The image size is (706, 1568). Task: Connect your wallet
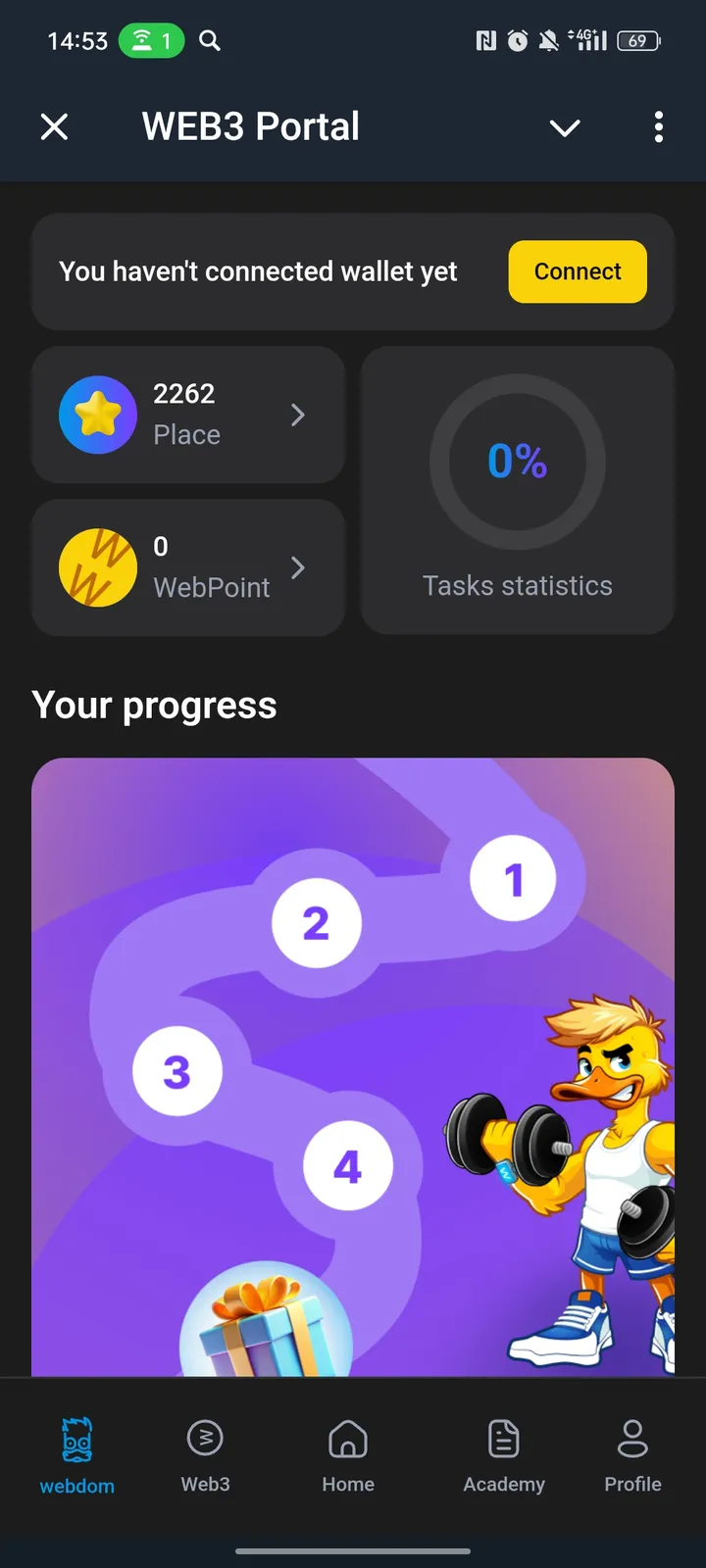point(577,271)
